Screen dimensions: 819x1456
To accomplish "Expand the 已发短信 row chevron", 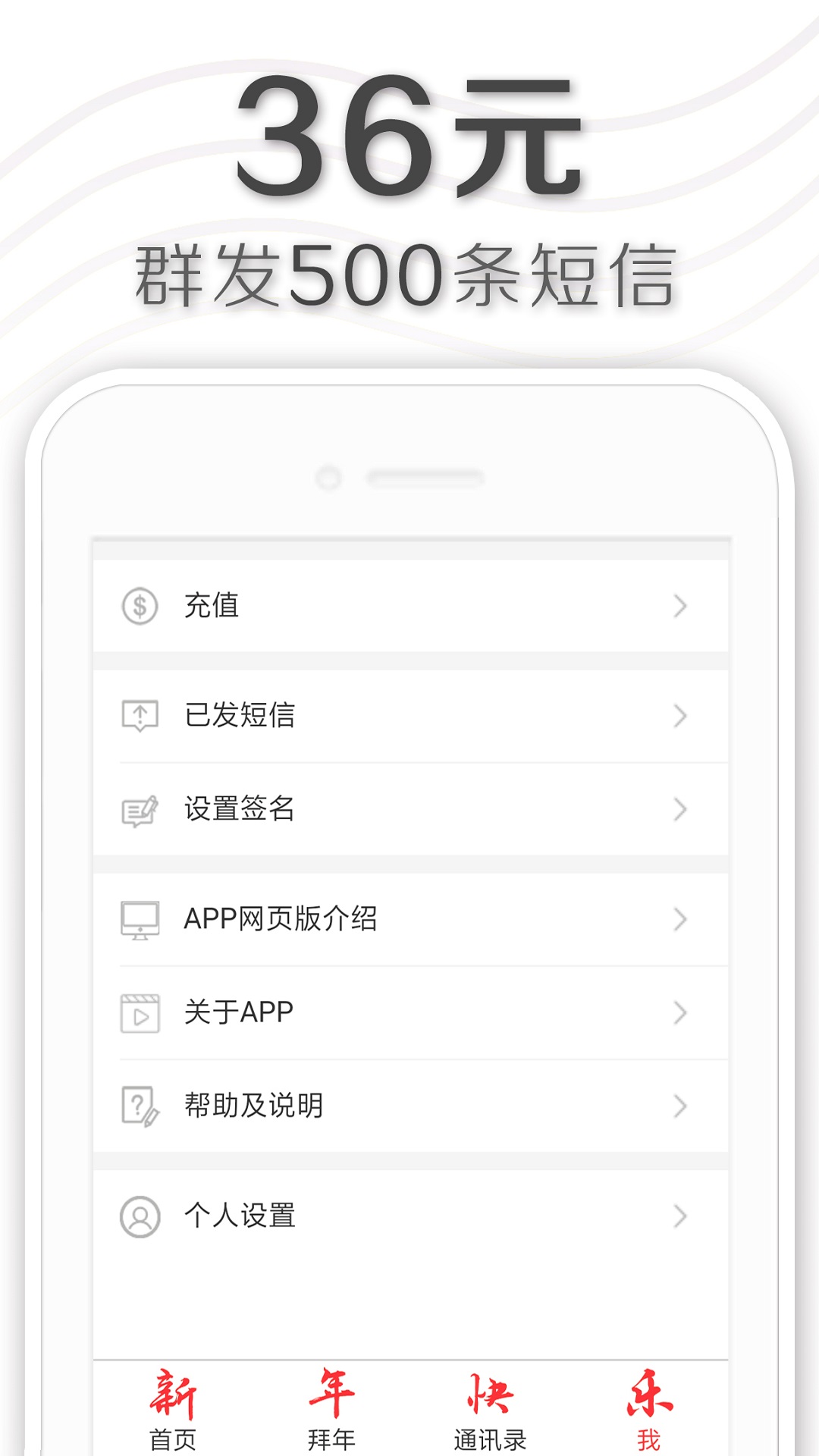I will pyautogui.click(x=680, y=713).
